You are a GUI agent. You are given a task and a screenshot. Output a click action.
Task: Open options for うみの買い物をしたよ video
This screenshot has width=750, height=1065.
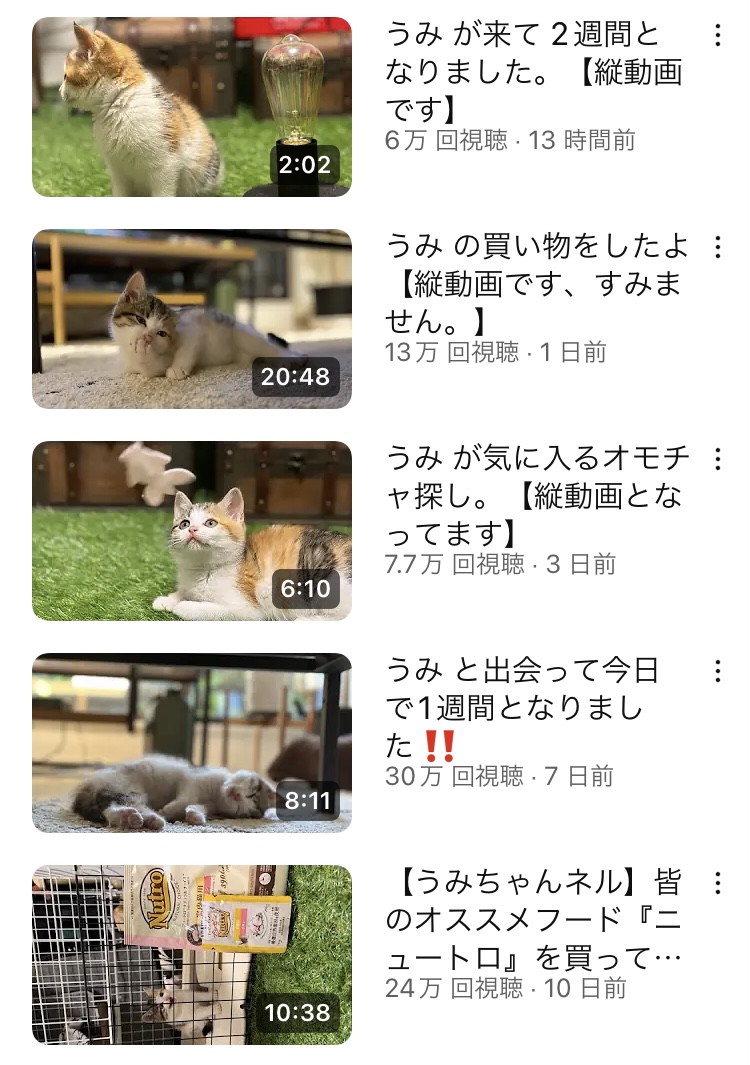tap(717, 247)
